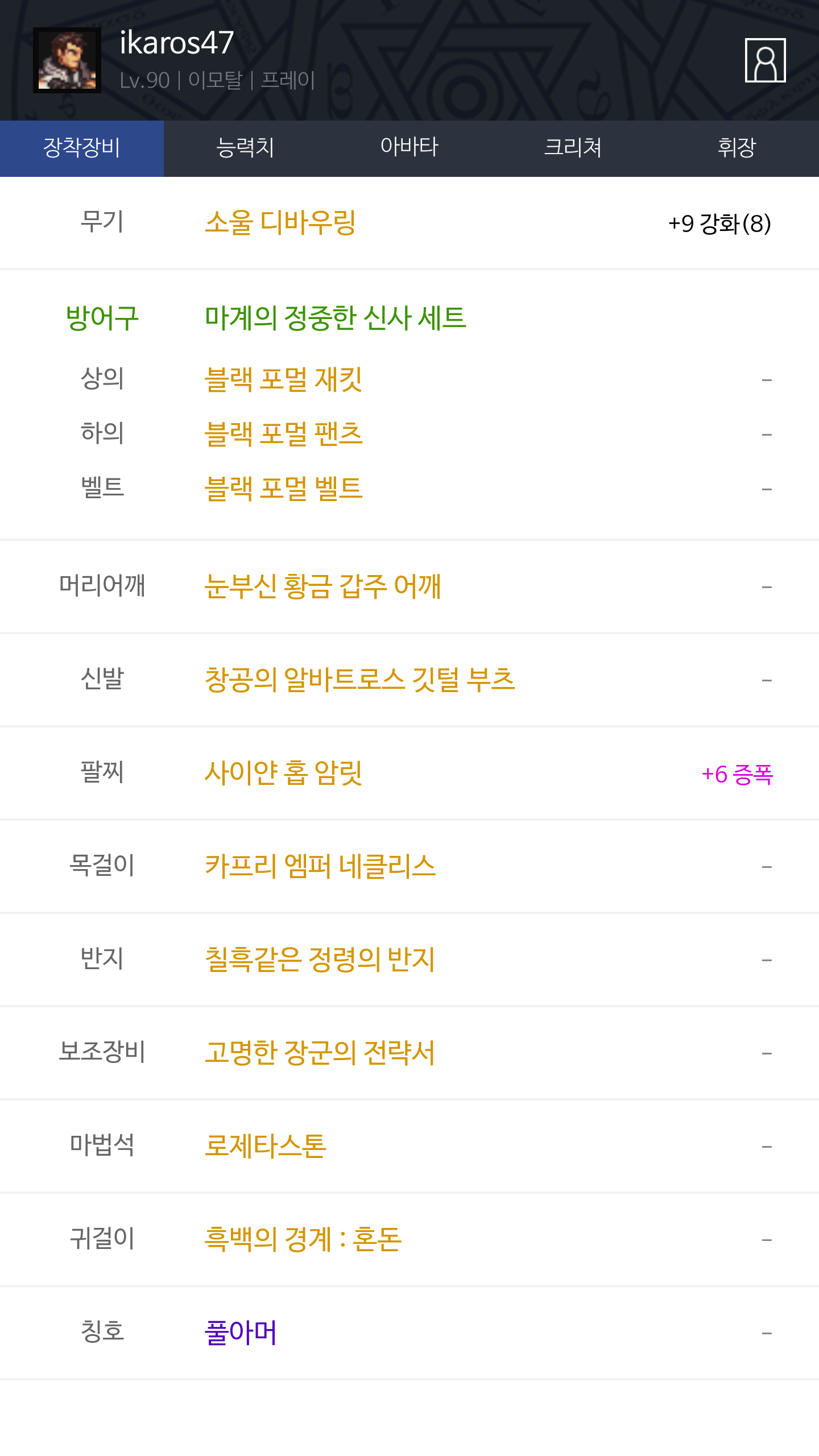819x1456 pixels.
Task: Open 흑백의 경계 : 혼돈 earring
Action: [303, 1239]
